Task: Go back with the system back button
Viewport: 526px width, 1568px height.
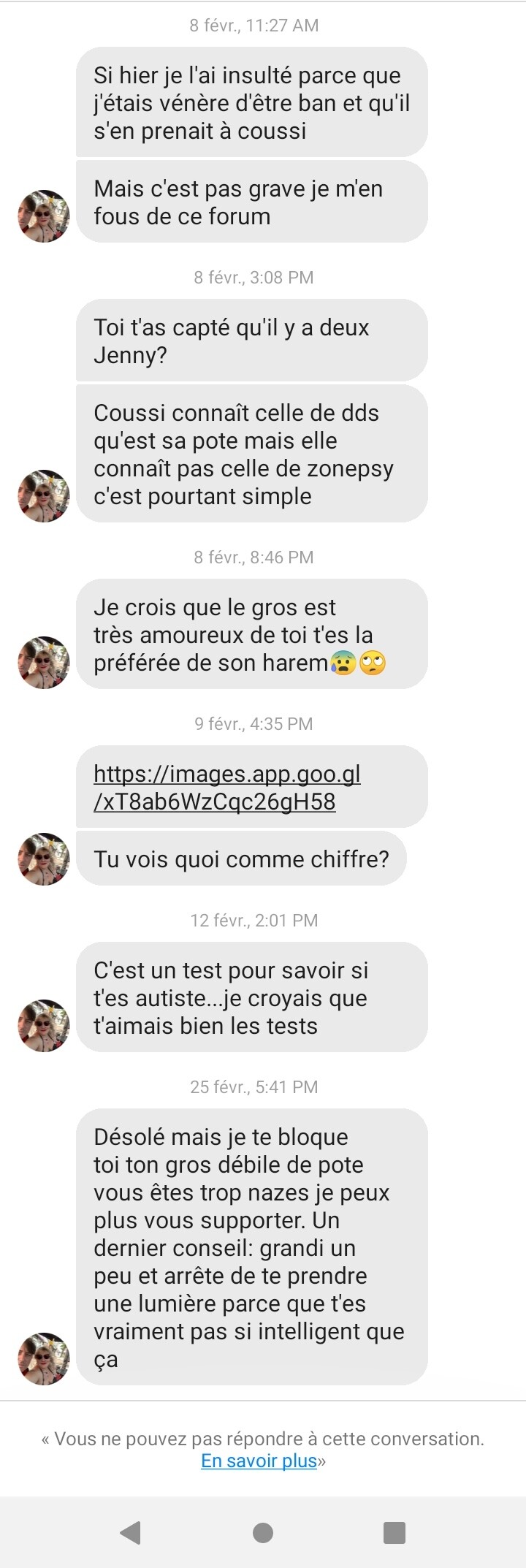Action: 131,1532
